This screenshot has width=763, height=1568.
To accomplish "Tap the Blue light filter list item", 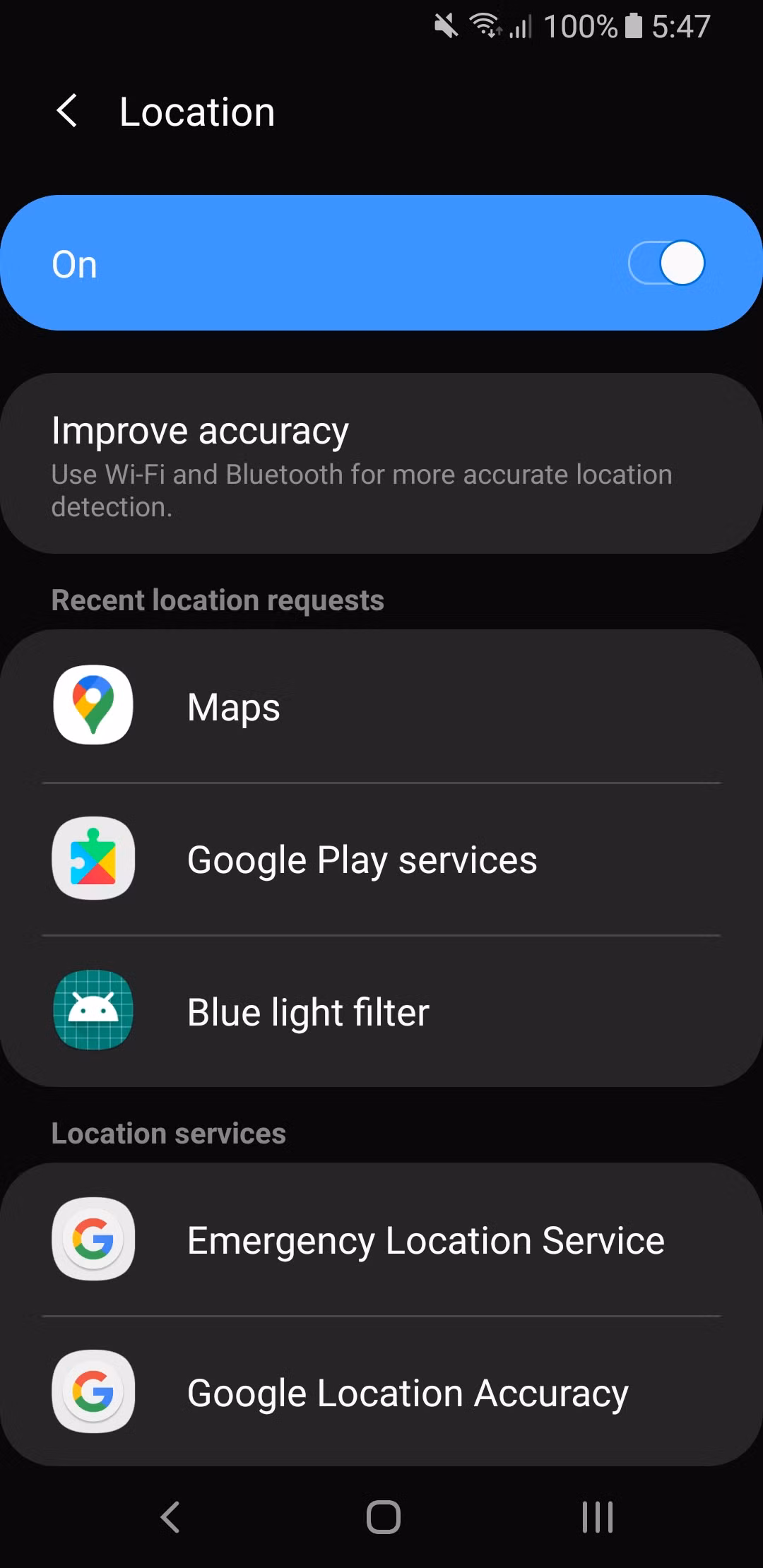I will click(x=381, y=1011).
